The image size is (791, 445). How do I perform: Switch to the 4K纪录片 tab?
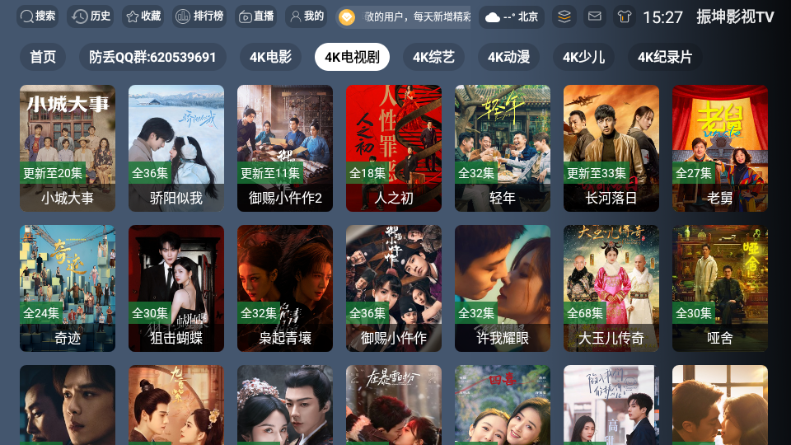(x=665, y=57)
